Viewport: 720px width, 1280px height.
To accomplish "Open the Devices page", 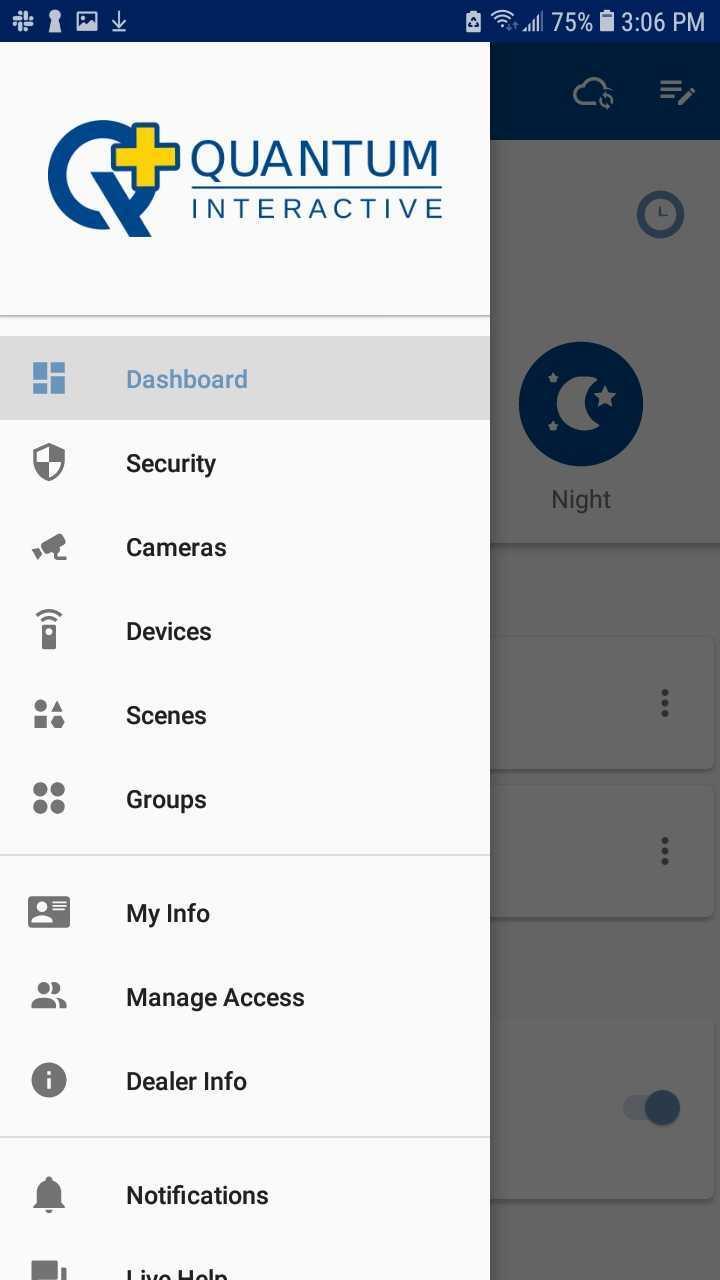I will (245, 631).
